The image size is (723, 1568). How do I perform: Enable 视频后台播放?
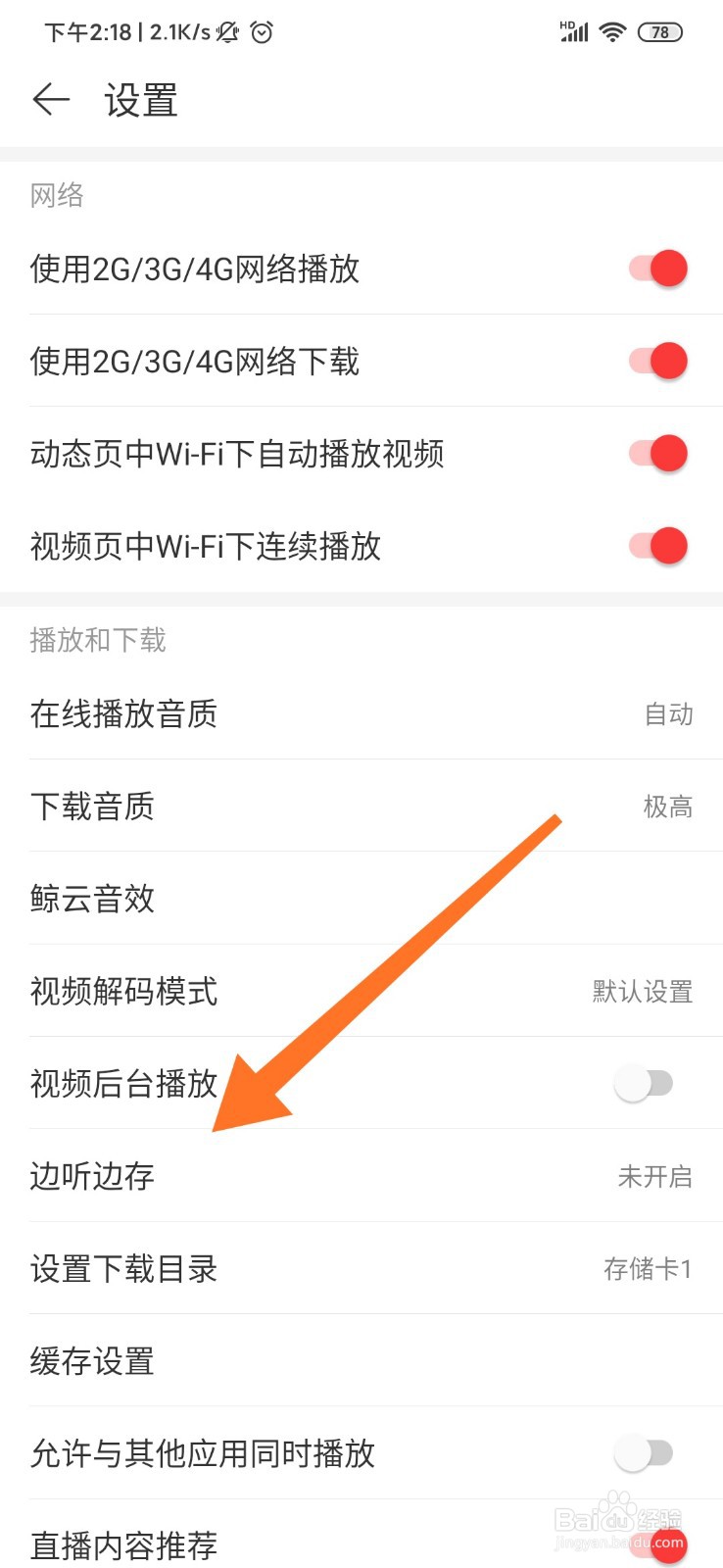point(645,1083)
